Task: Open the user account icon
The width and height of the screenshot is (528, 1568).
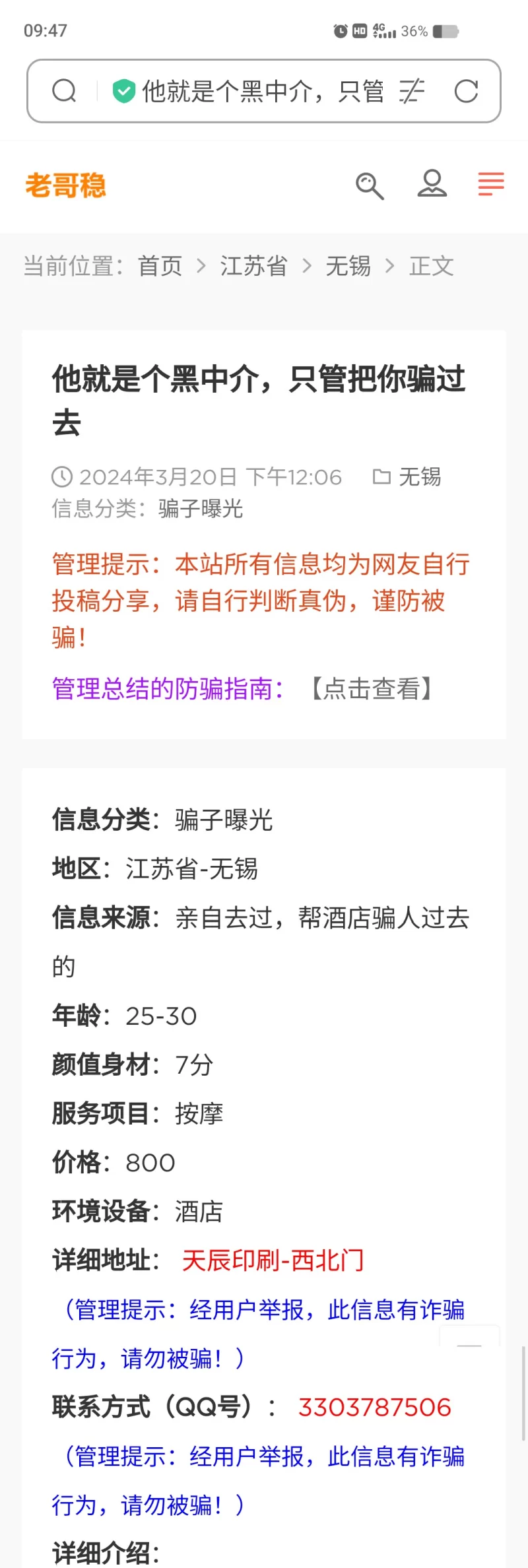Action: click(x=432, y=184)
